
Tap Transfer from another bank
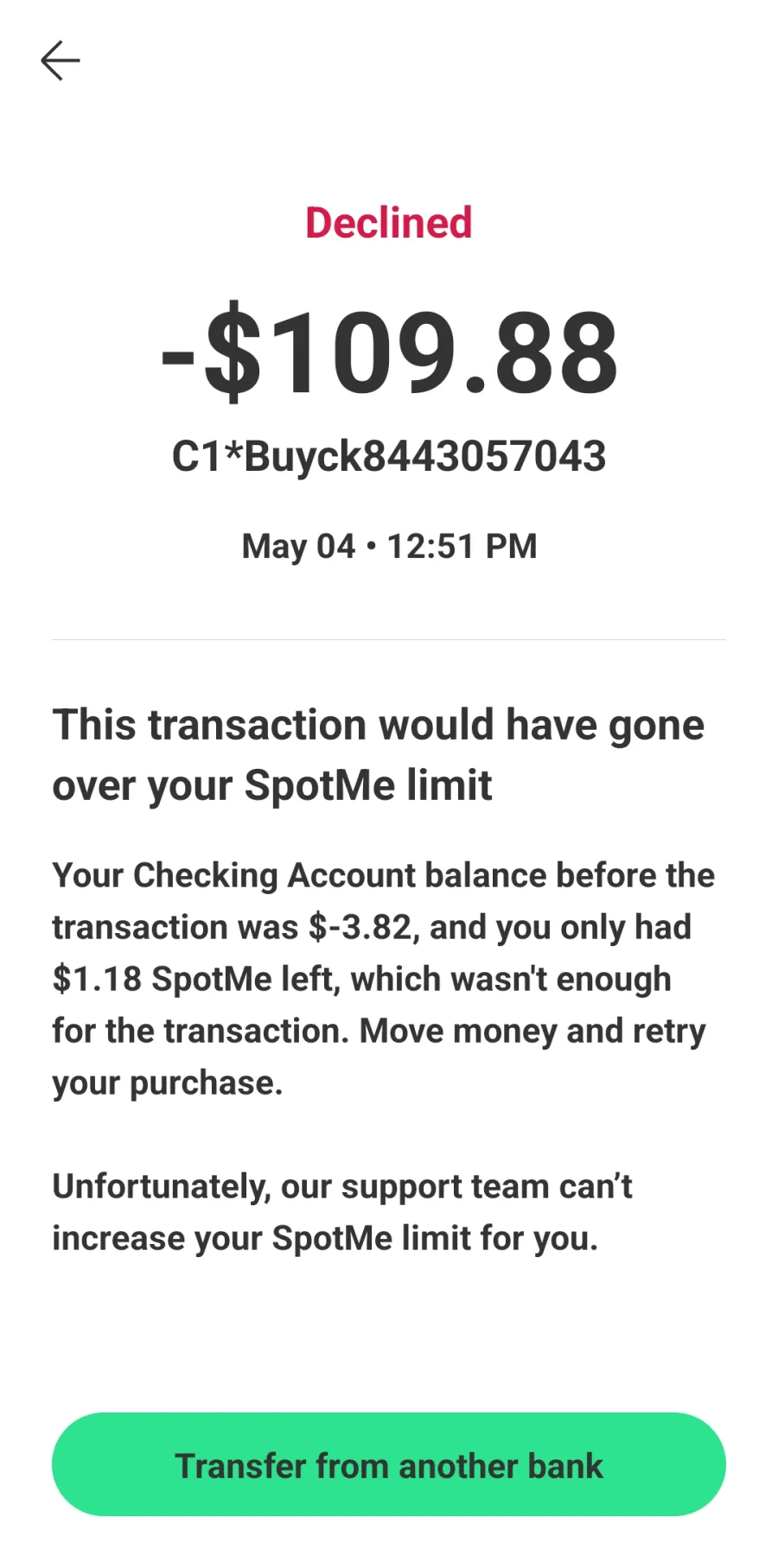click(389, 1465)
